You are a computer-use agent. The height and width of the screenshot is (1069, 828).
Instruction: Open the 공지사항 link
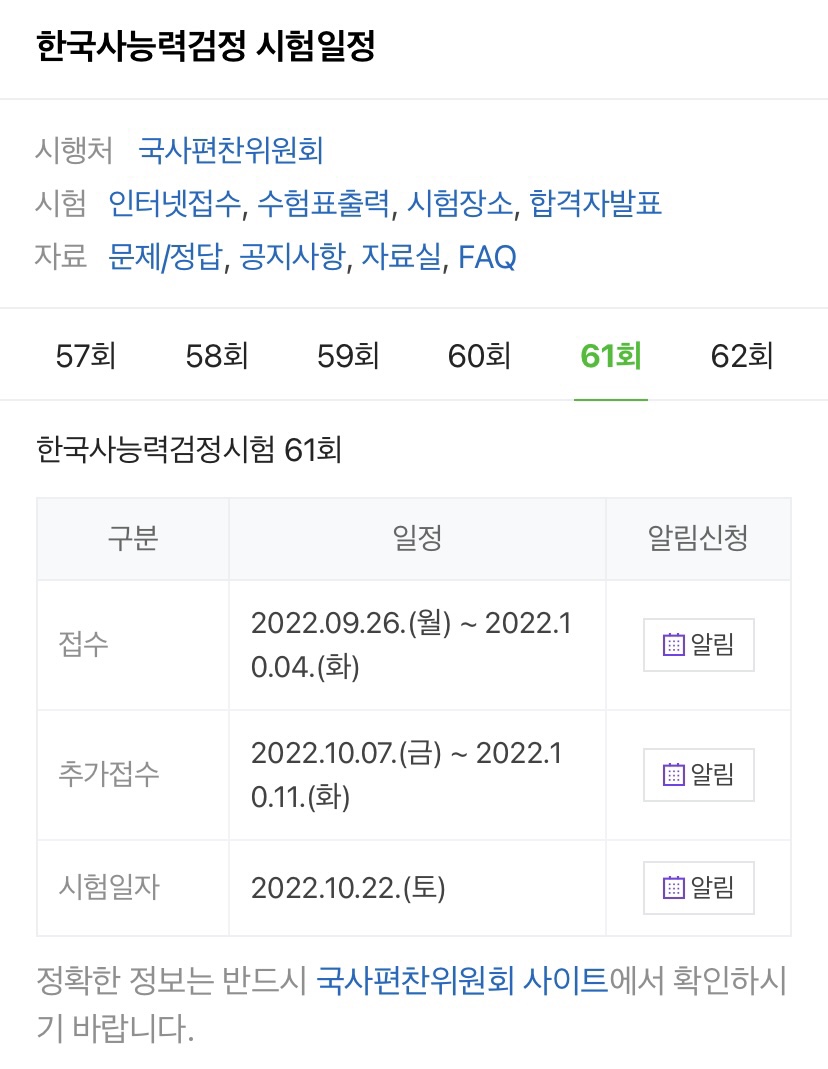pyautogui.click(x=292, y=257)
